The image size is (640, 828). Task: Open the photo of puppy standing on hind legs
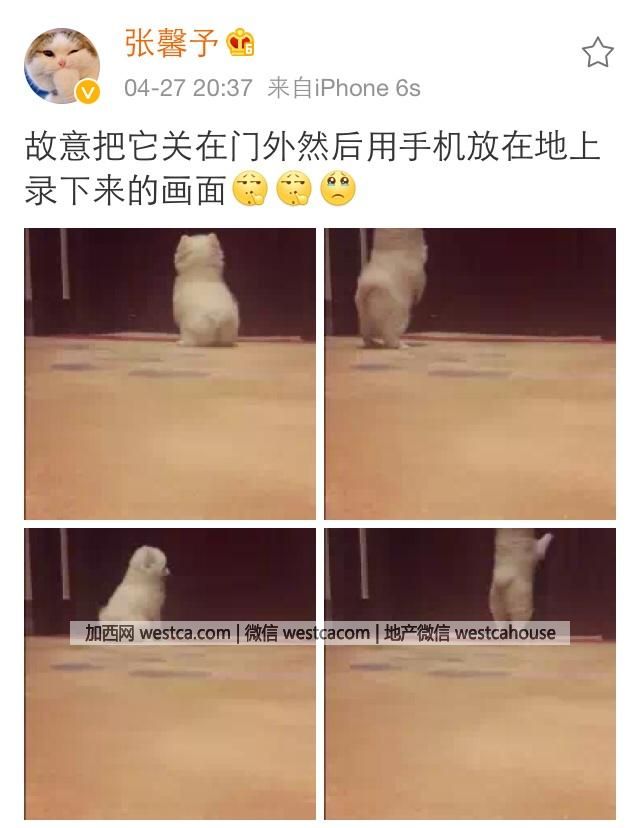pos(470,372)
